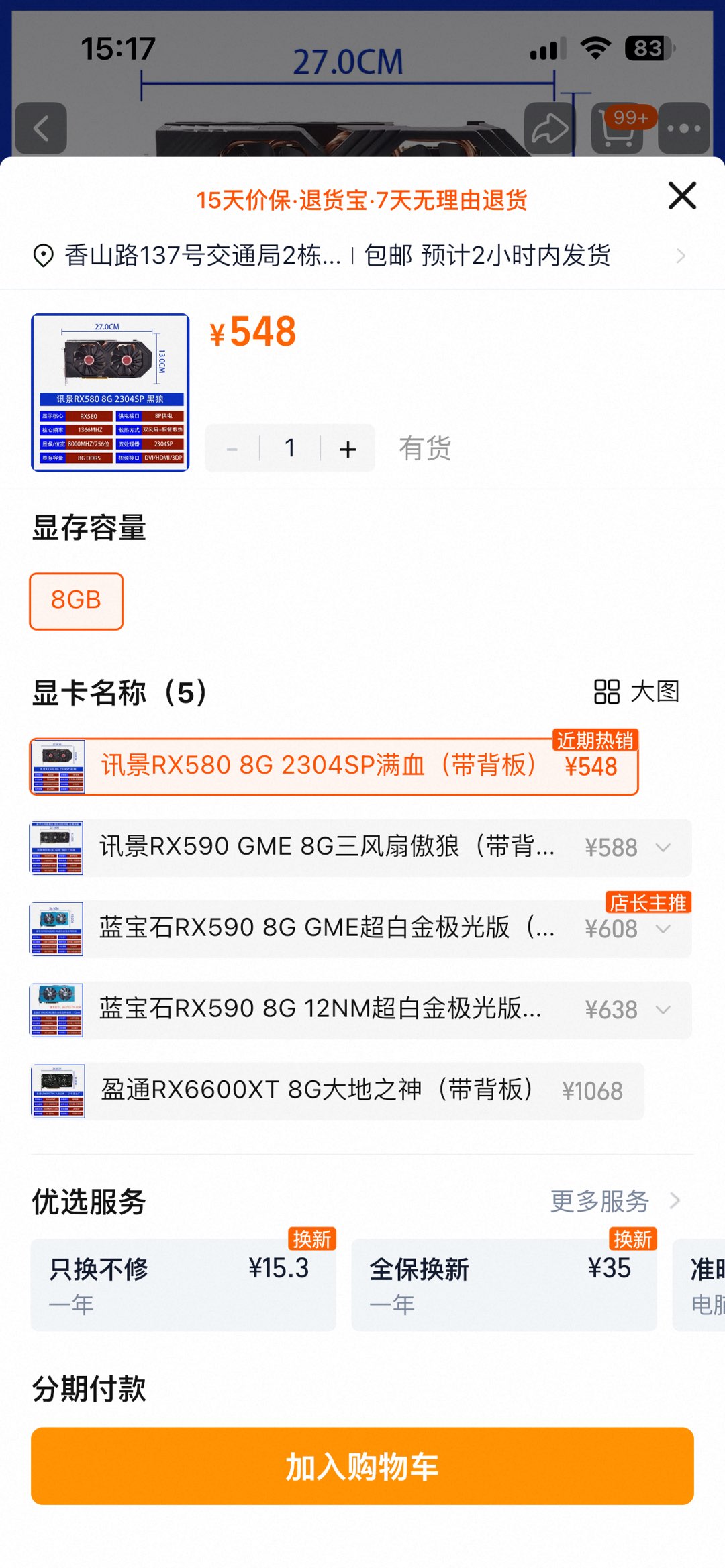Add 只换不修 one-year service for ¥15.3

(183, 1284)
